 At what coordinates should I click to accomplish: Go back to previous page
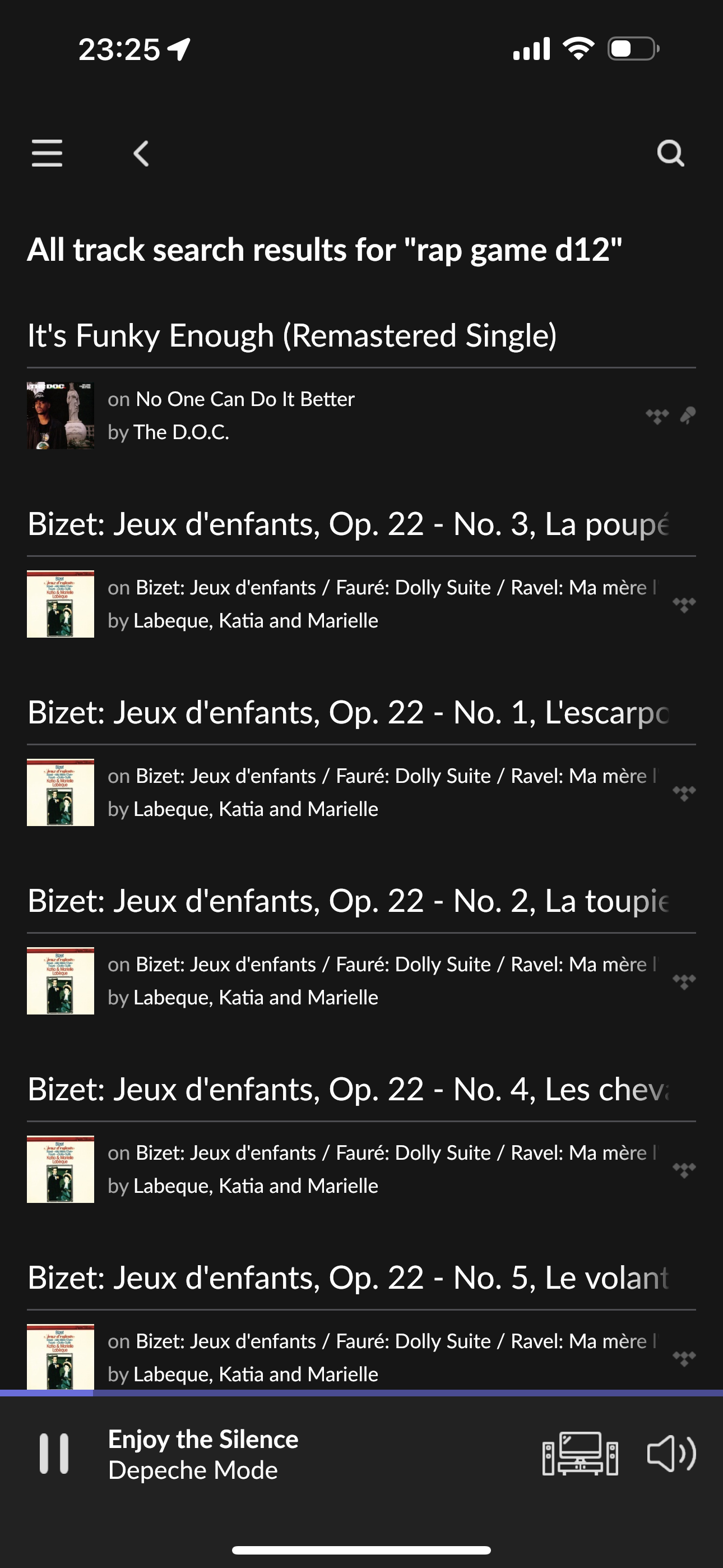[141, 154]
